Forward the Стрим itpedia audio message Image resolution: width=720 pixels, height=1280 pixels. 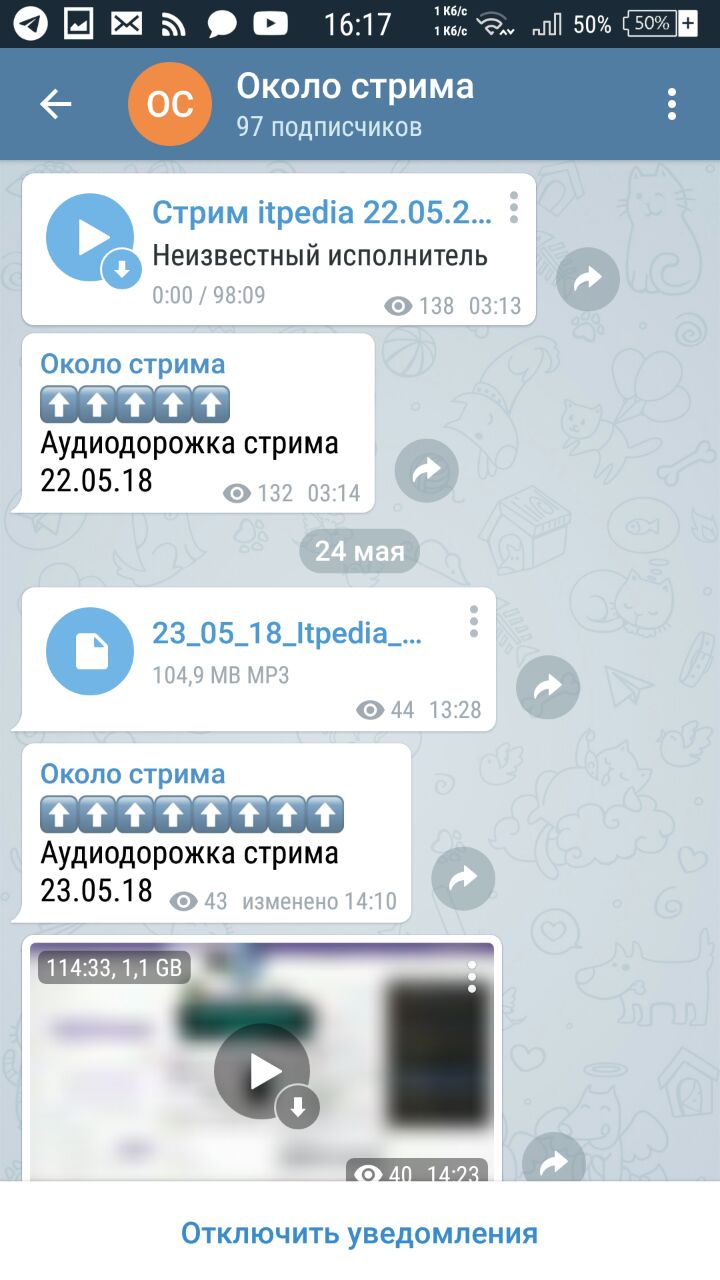[587, 279]
